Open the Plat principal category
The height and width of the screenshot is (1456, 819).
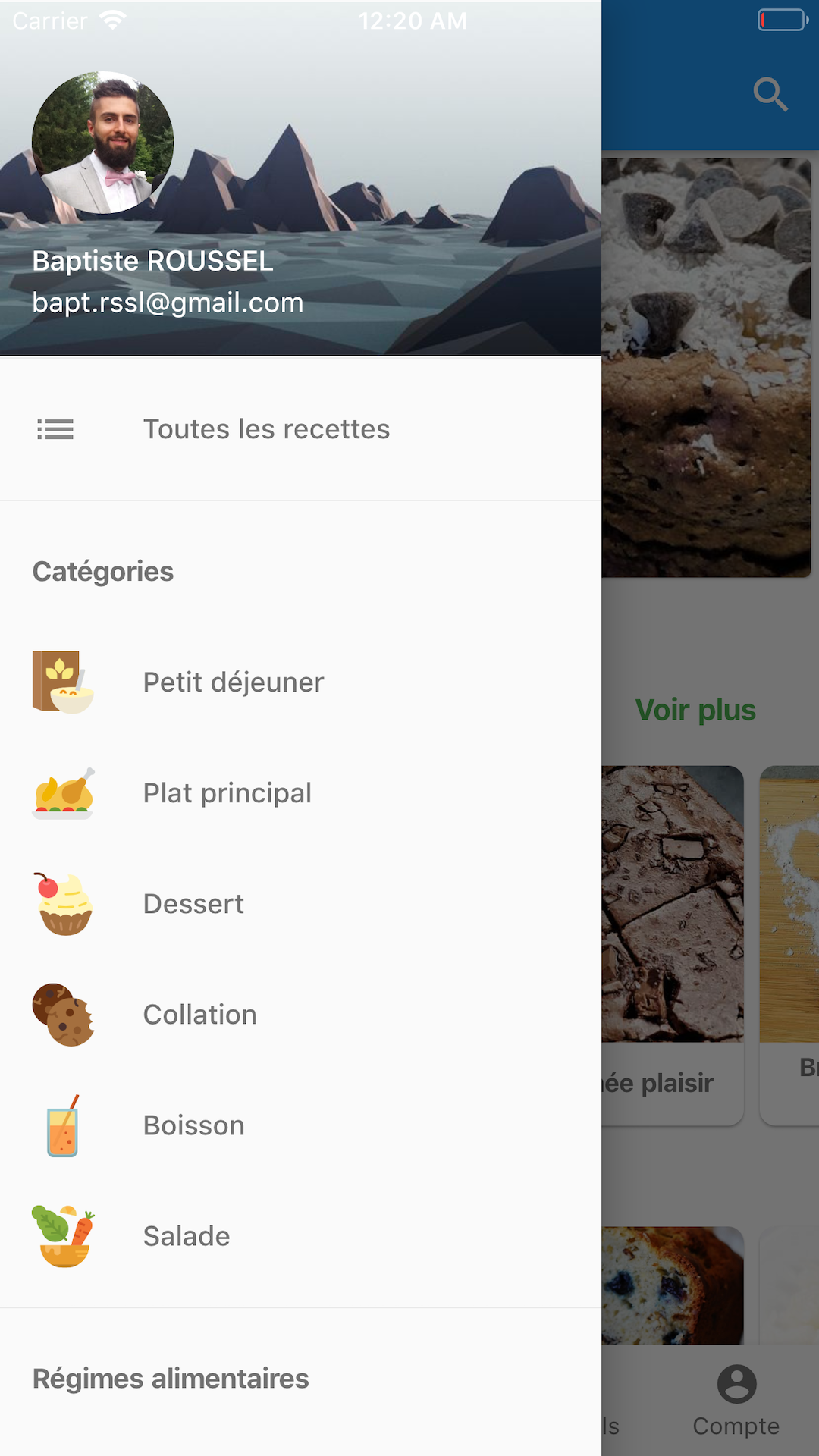point(300,792)
